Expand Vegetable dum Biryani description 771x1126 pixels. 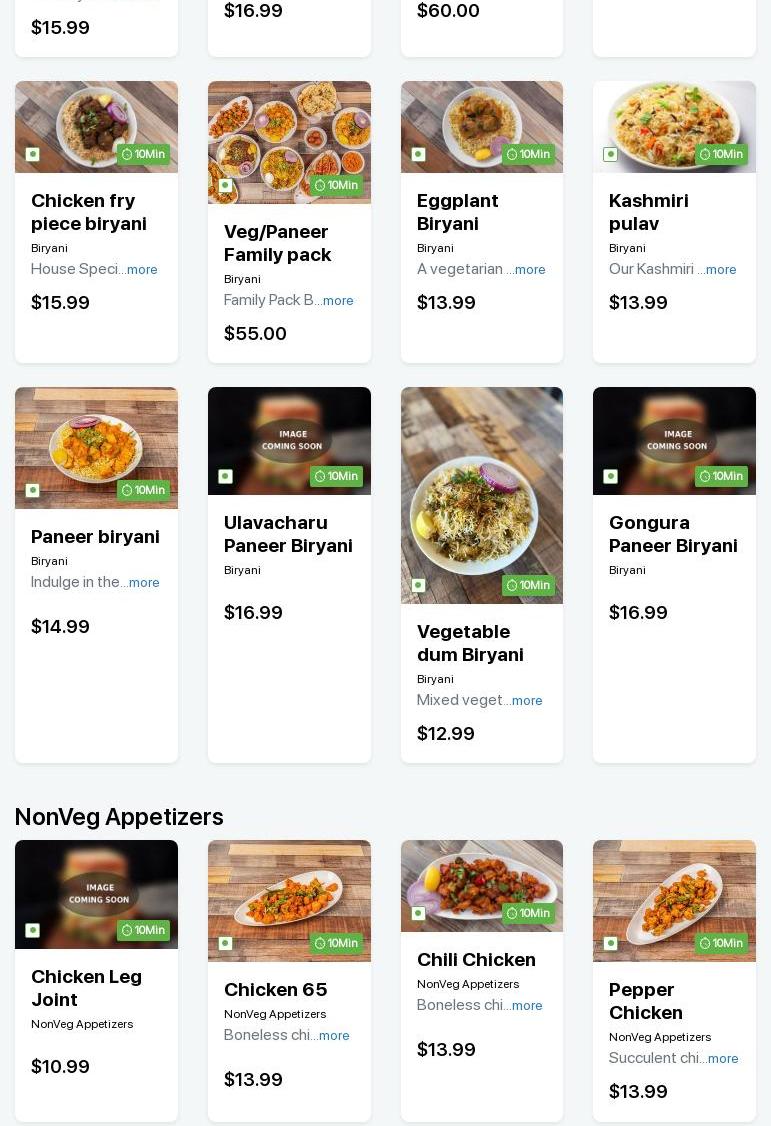coord(527,701)
